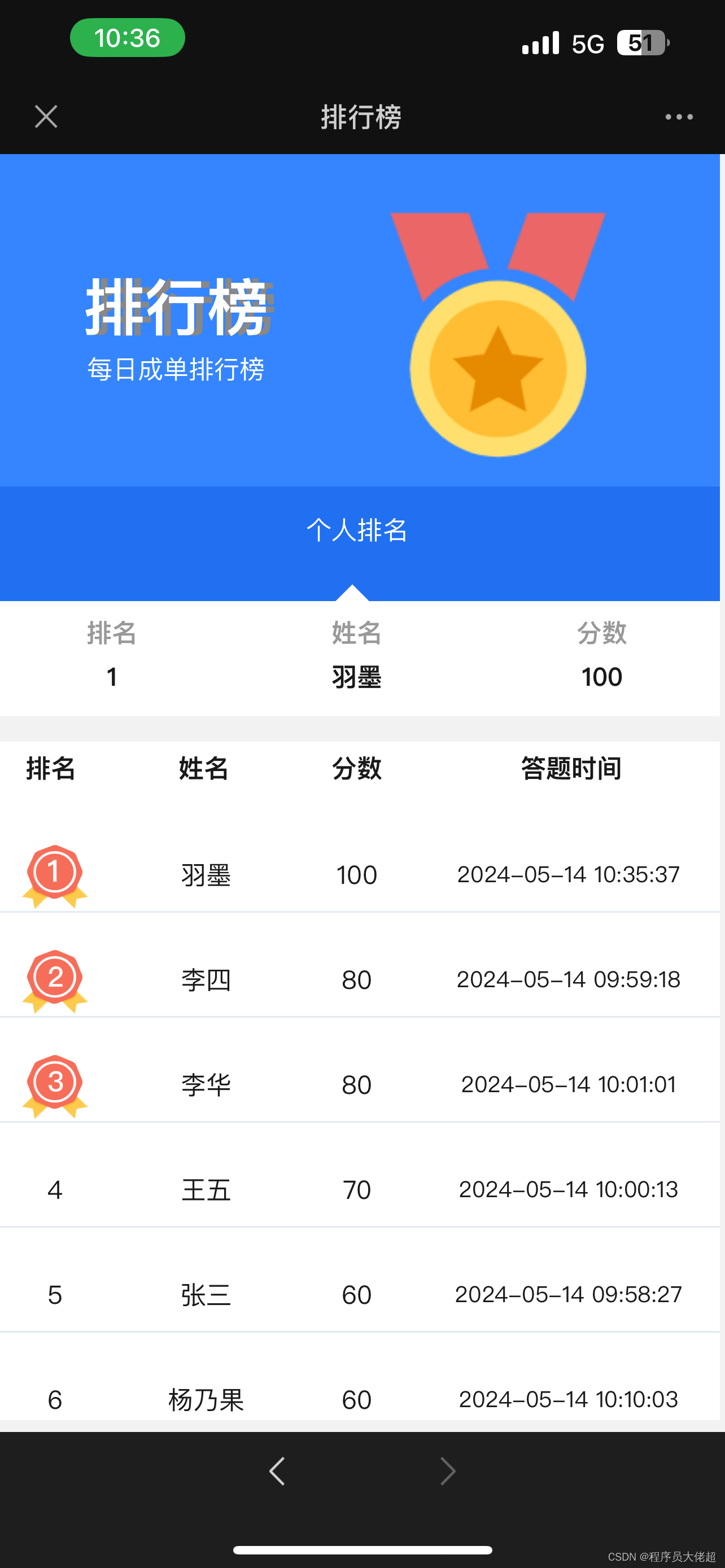Close the 排行榜 page
Viewport: 725px width, 1568px height.
click(46, 116)
